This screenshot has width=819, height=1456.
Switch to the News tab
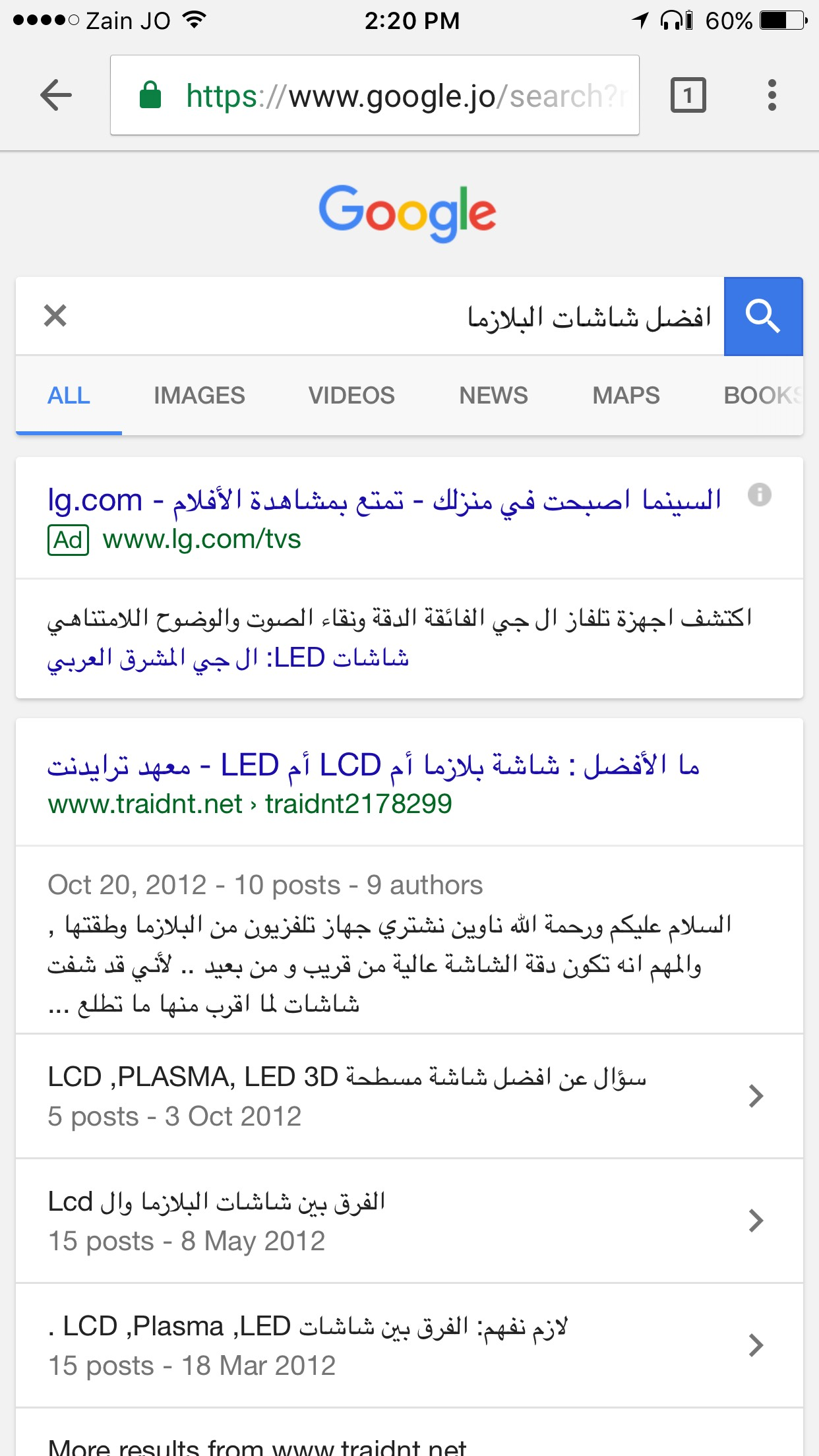[493, 396]
